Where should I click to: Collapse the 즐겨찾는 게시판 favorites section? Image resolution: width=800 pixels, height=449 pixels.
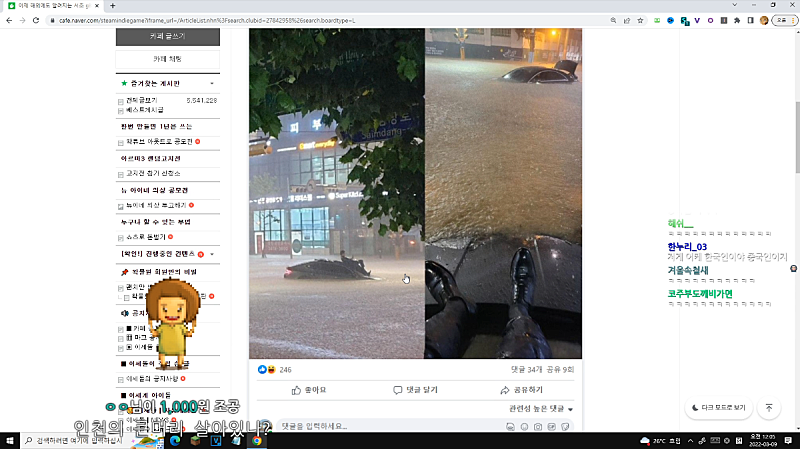[211, 84]
